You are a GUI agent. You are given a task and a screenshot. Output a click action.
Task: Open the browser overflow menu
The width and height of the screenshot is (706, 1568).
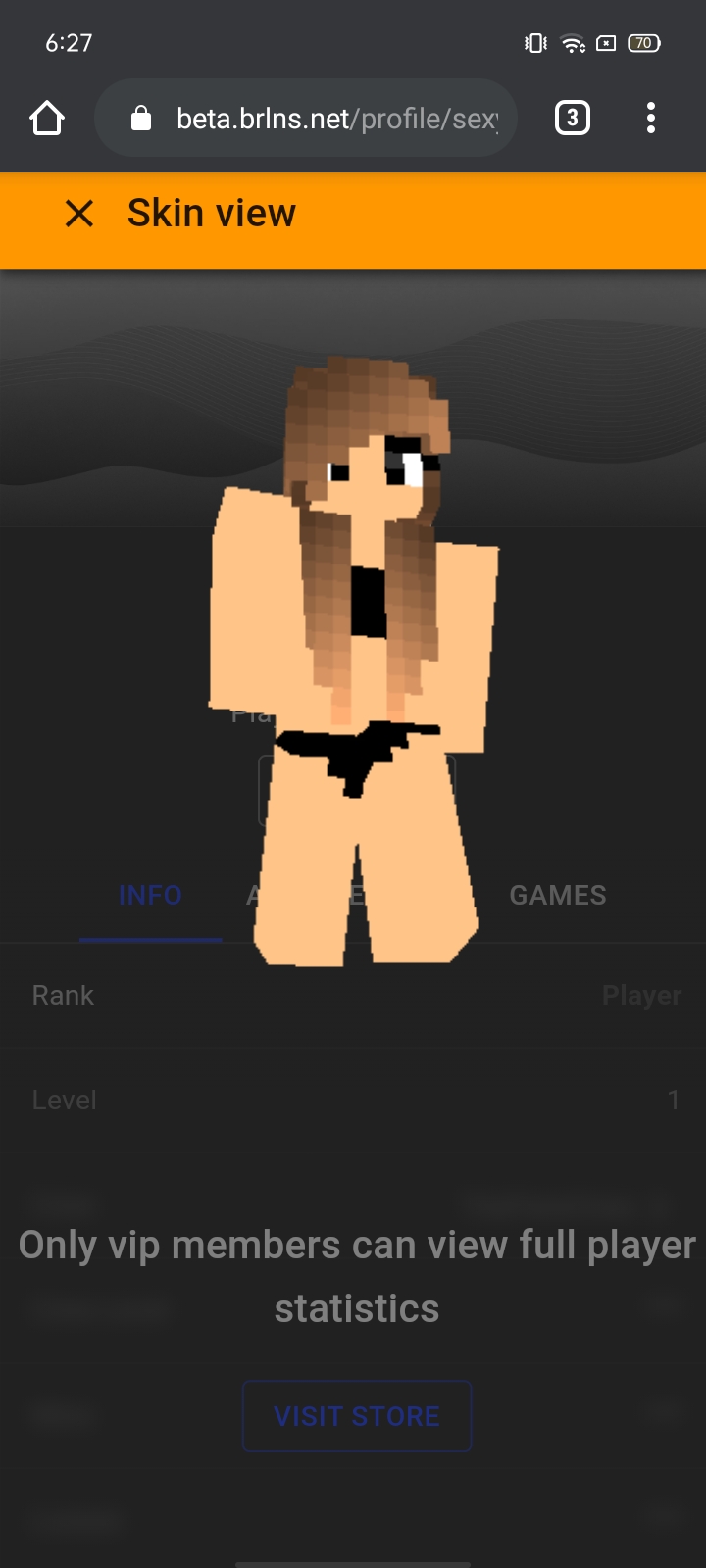point(651,119)
